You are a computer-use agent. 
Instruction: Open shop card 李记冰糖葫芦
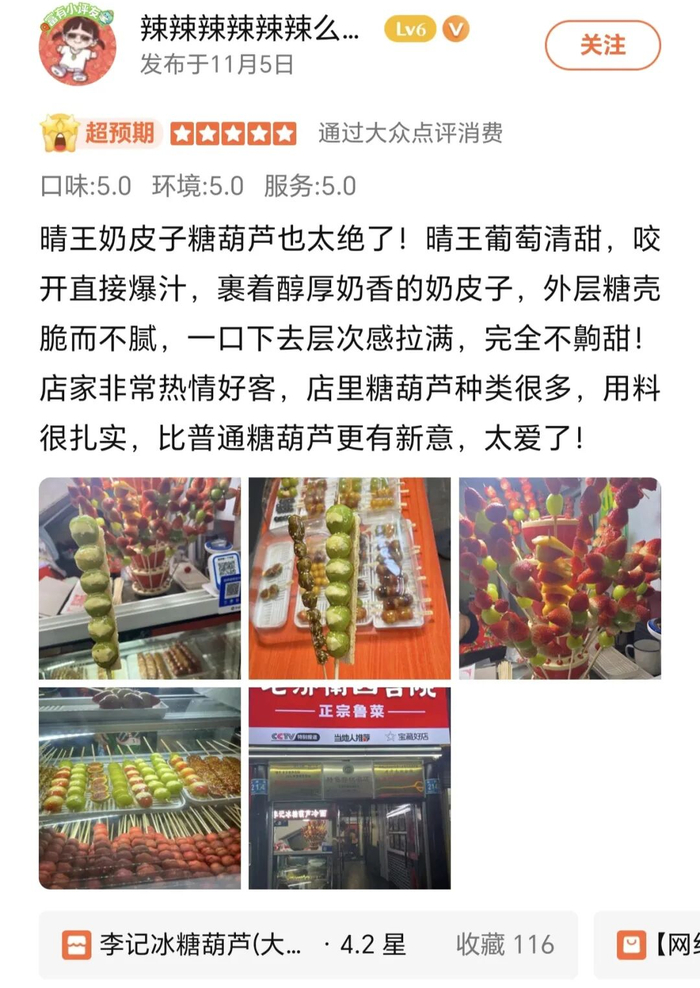click(308, 944)
